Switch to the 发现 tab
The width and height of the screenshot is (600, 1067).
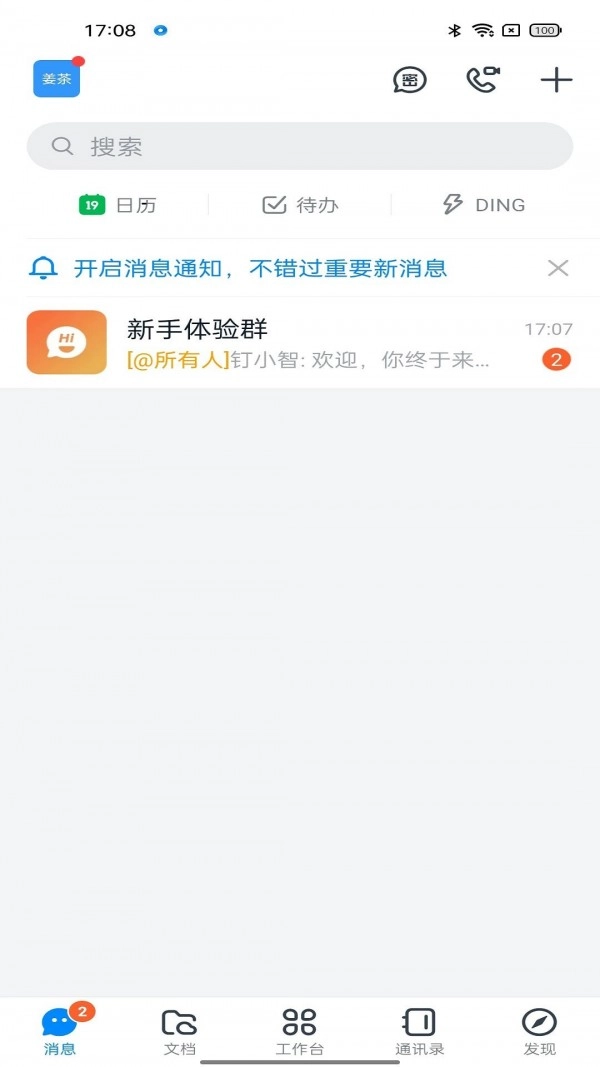pyautogui.click(x=540, y=1031)
